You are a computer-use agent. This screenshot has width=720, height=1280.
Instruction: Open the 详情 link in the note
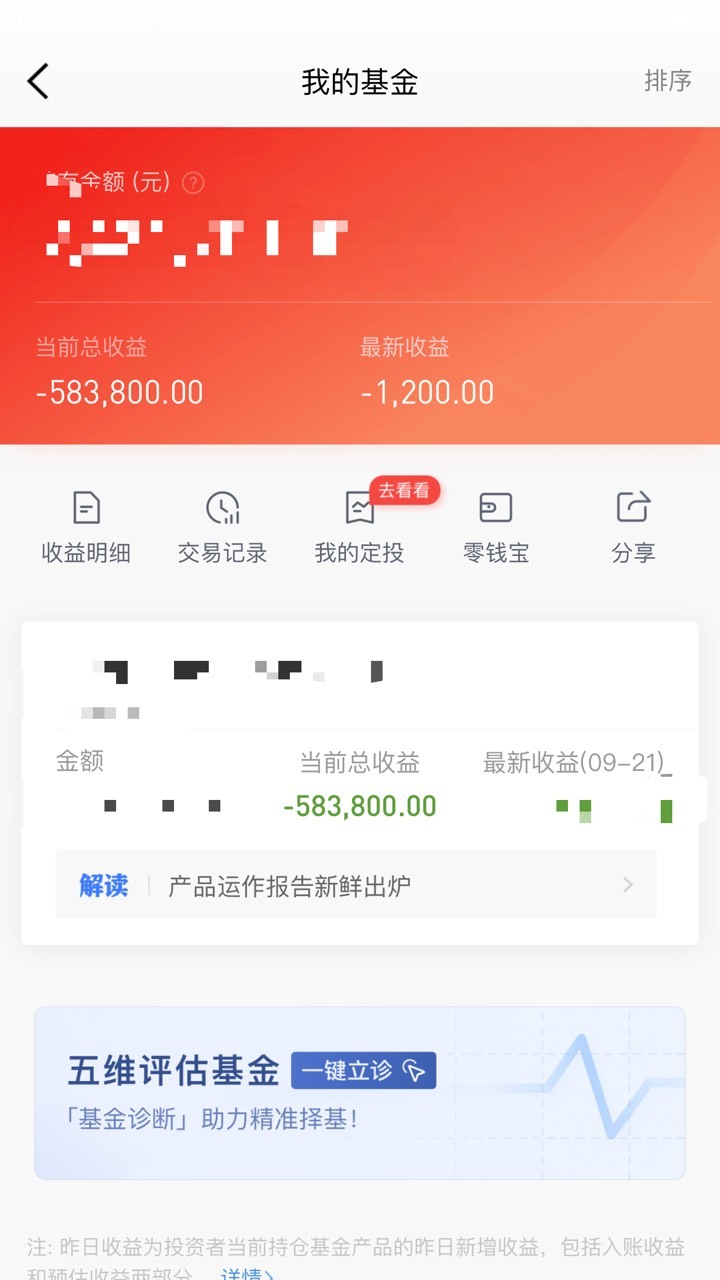[247, 1274]
